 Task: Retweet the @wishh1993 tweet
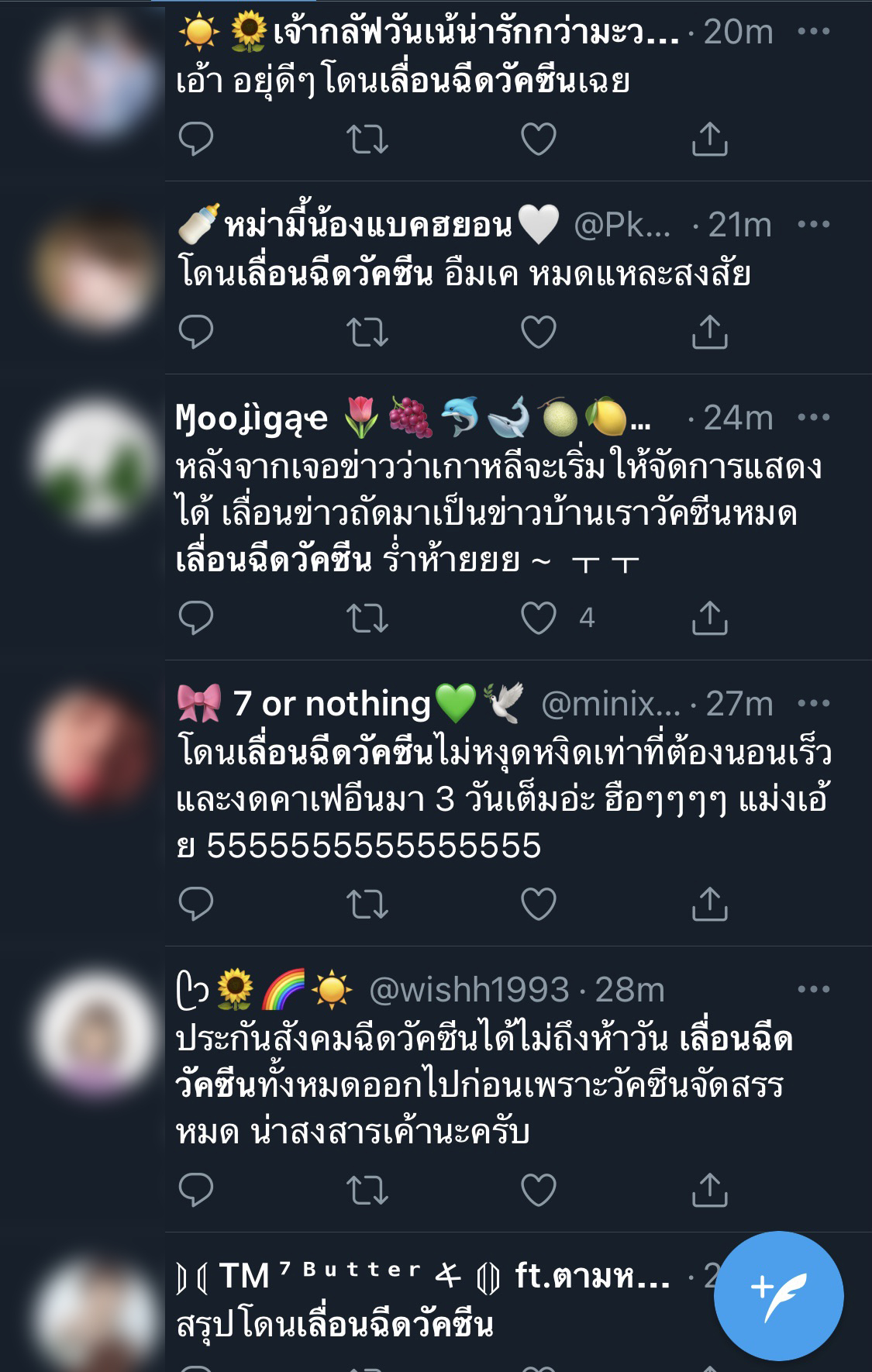pos(367,1189)
